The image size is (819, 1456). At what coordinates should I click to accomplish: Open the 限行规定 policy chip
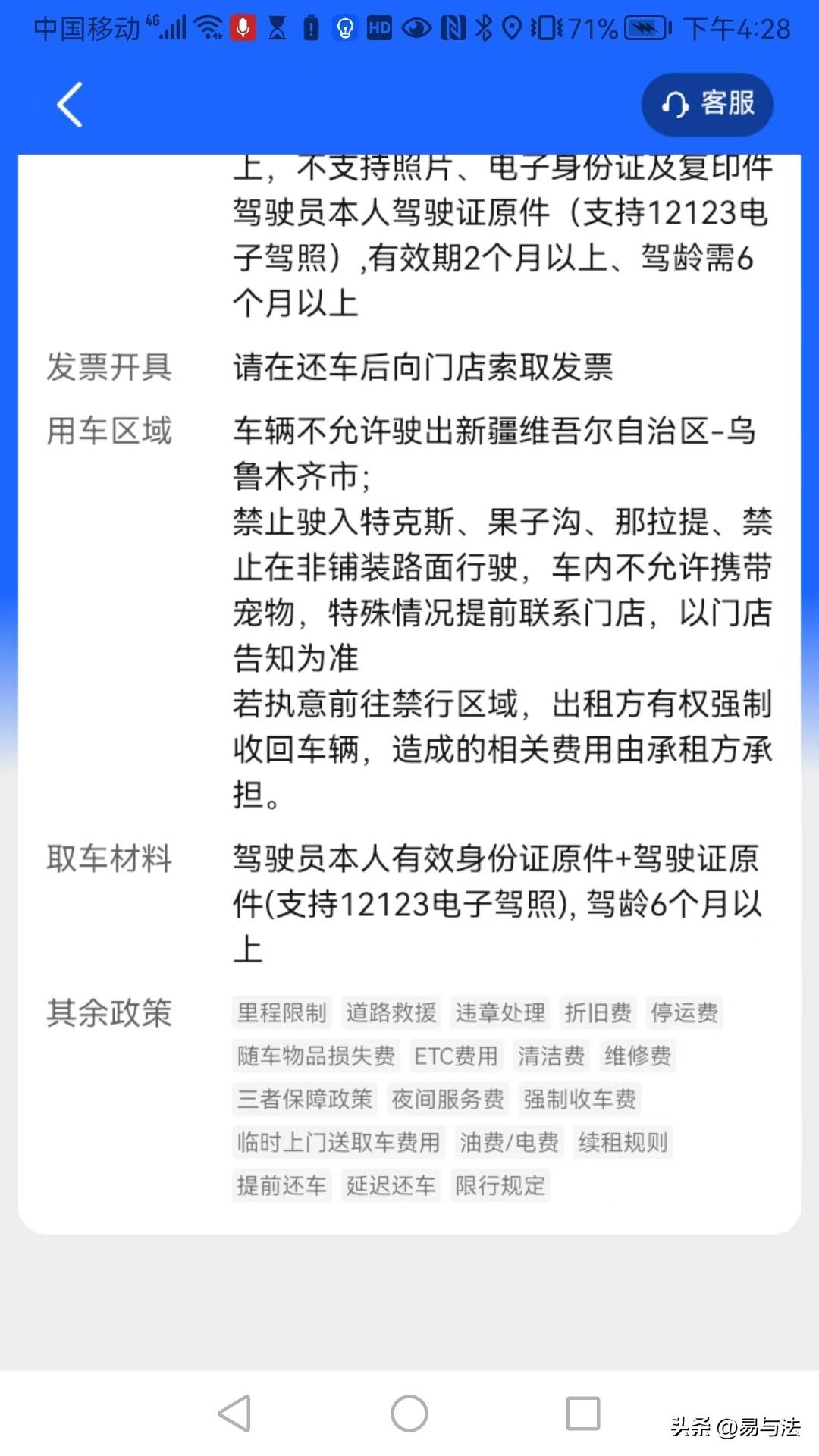pos(500,1185)
